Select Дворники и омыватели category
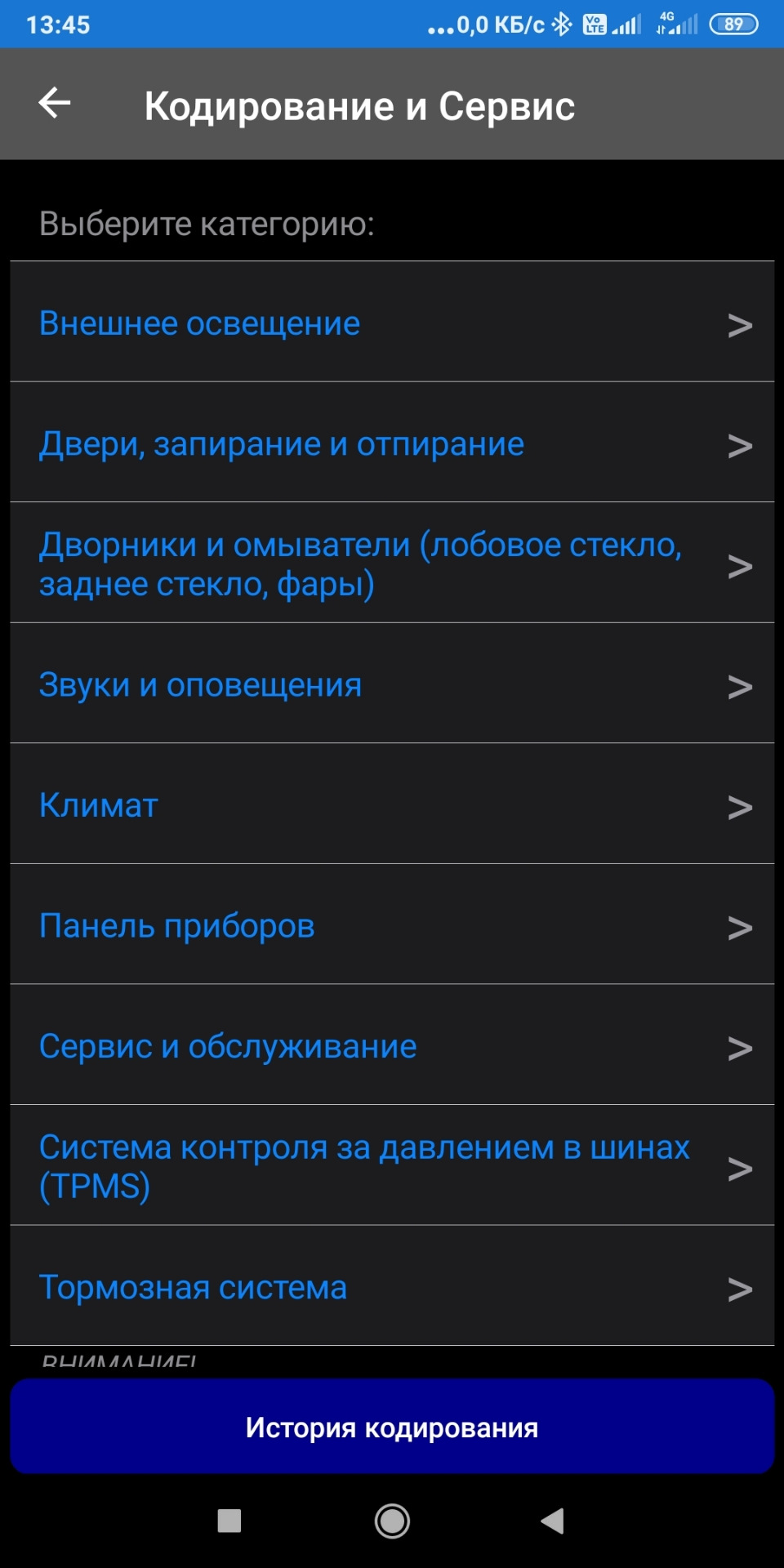The height and width of the screenshot is (1568, 784). [x=392, y=563]
